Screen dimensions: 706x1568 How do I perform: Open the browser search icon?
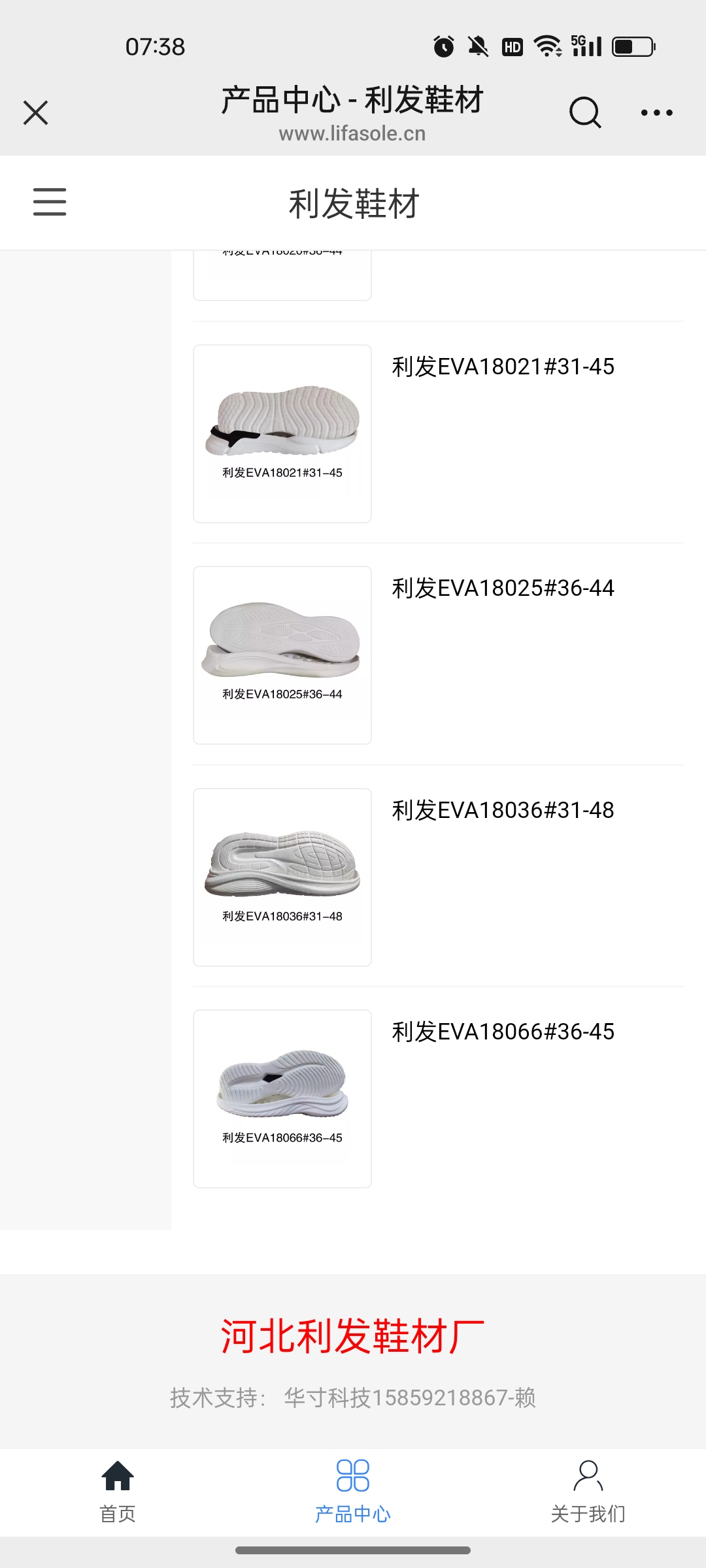(x=584, y=112)
